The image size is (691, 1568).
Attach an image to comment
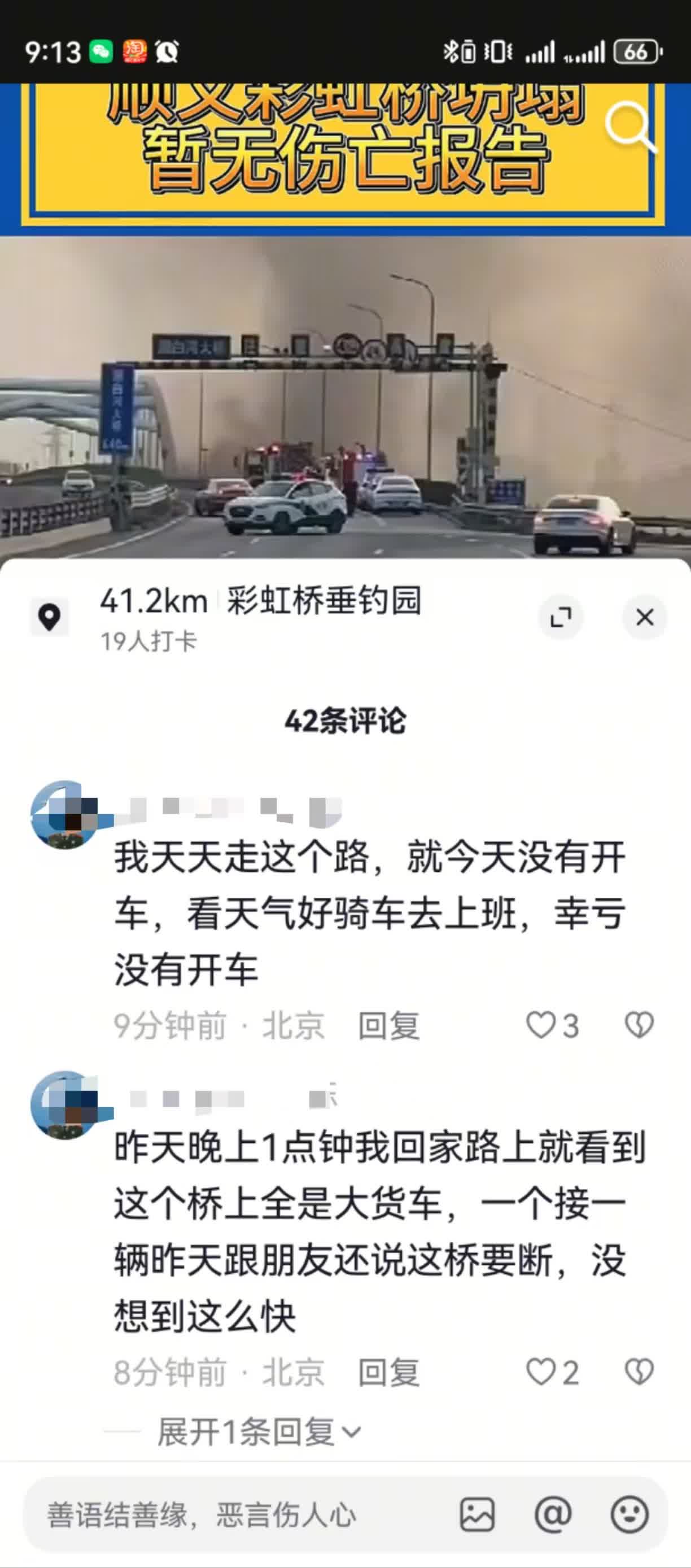click(x=476, y=1514)
